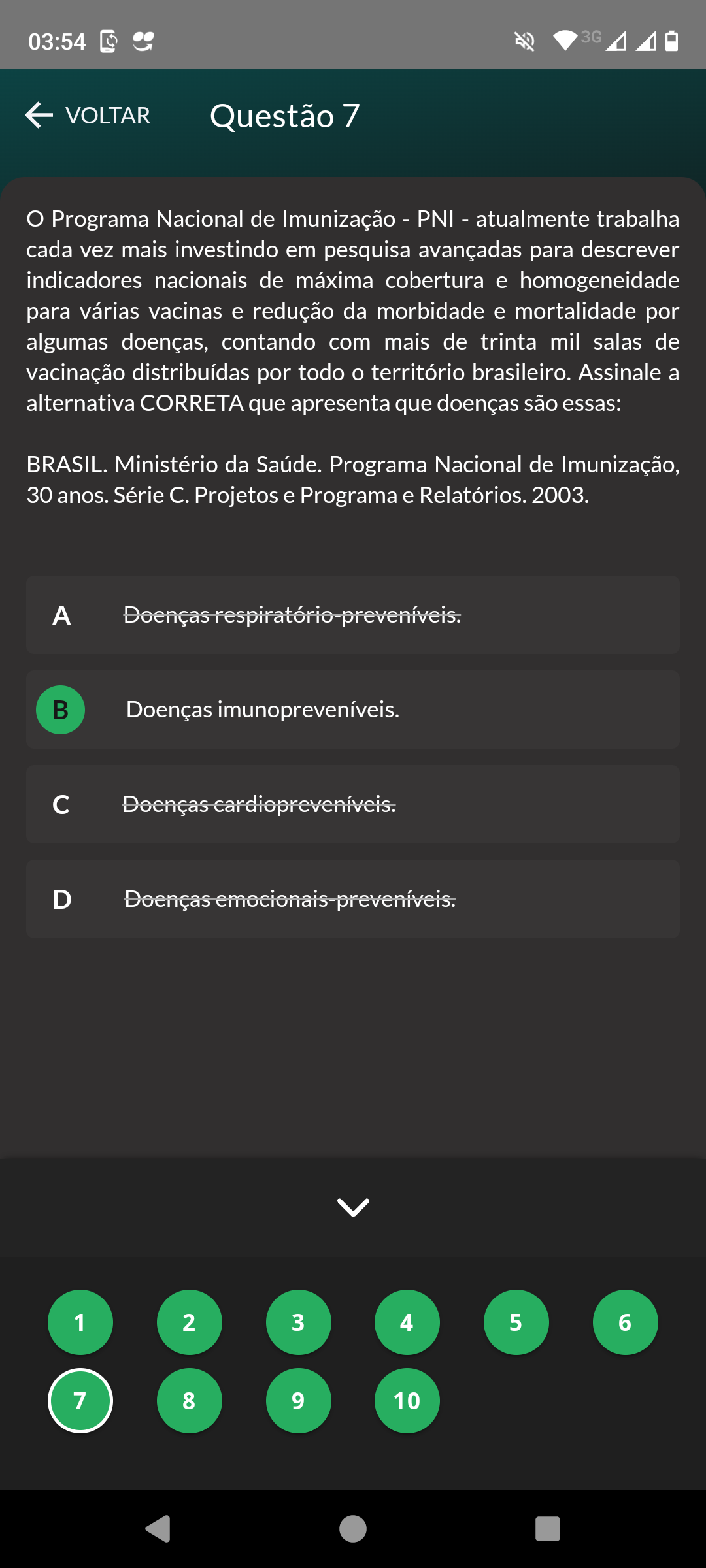Switch to question 5
Image resolution: width=706 pixels, height=1568 pixels.
[x=516, y=1322]
